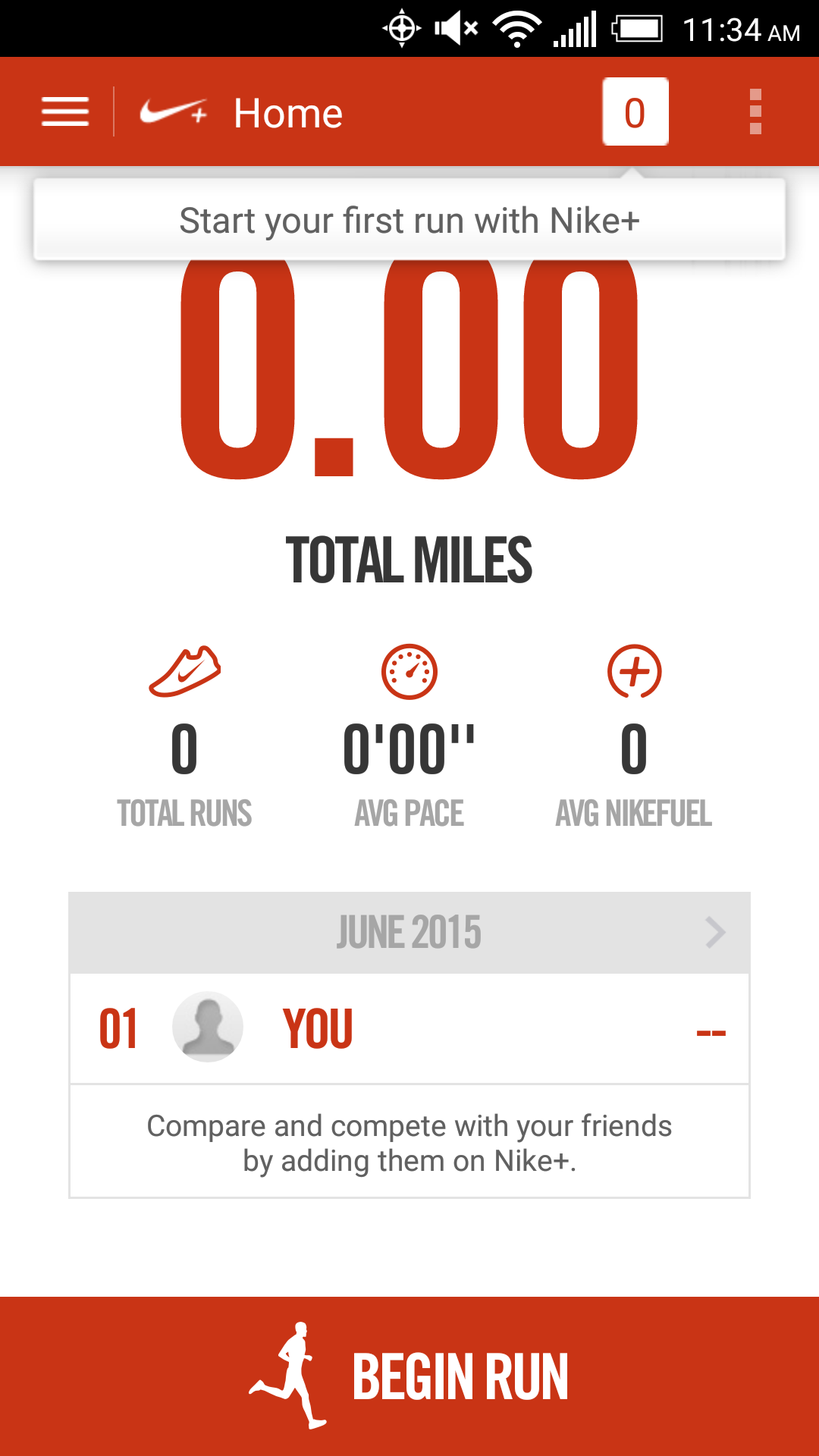
Task: Expand the June 2015 leaderboard chevron
Action: pyautogui.click(x=714, y=933)
